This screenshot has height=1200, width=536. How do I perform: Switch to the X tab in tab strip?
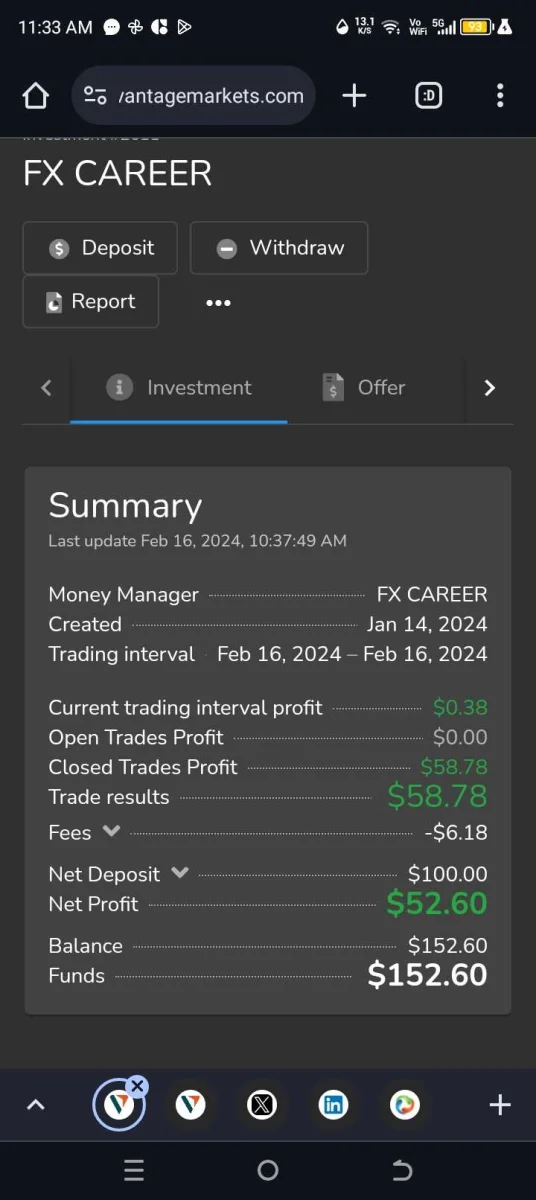pyautogui.click(x=262, y=1105)
